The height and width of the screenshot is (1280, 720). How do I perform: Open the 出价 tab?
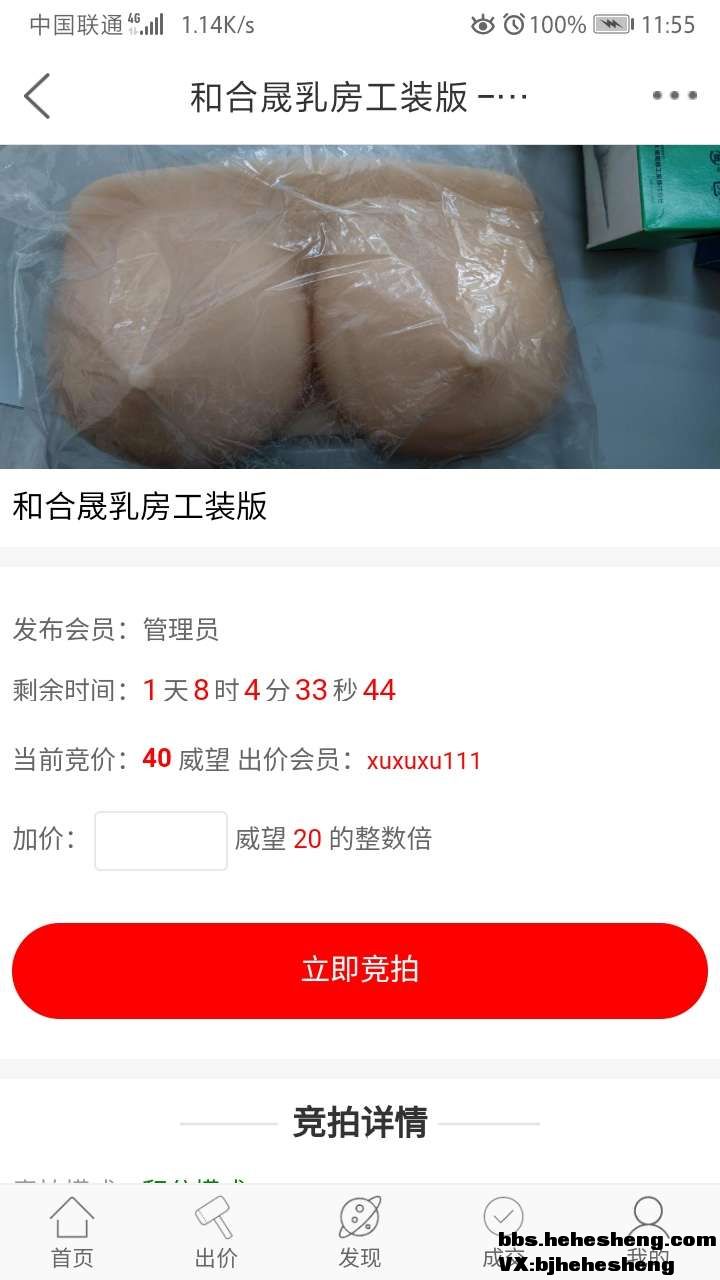pos(216,1233)
